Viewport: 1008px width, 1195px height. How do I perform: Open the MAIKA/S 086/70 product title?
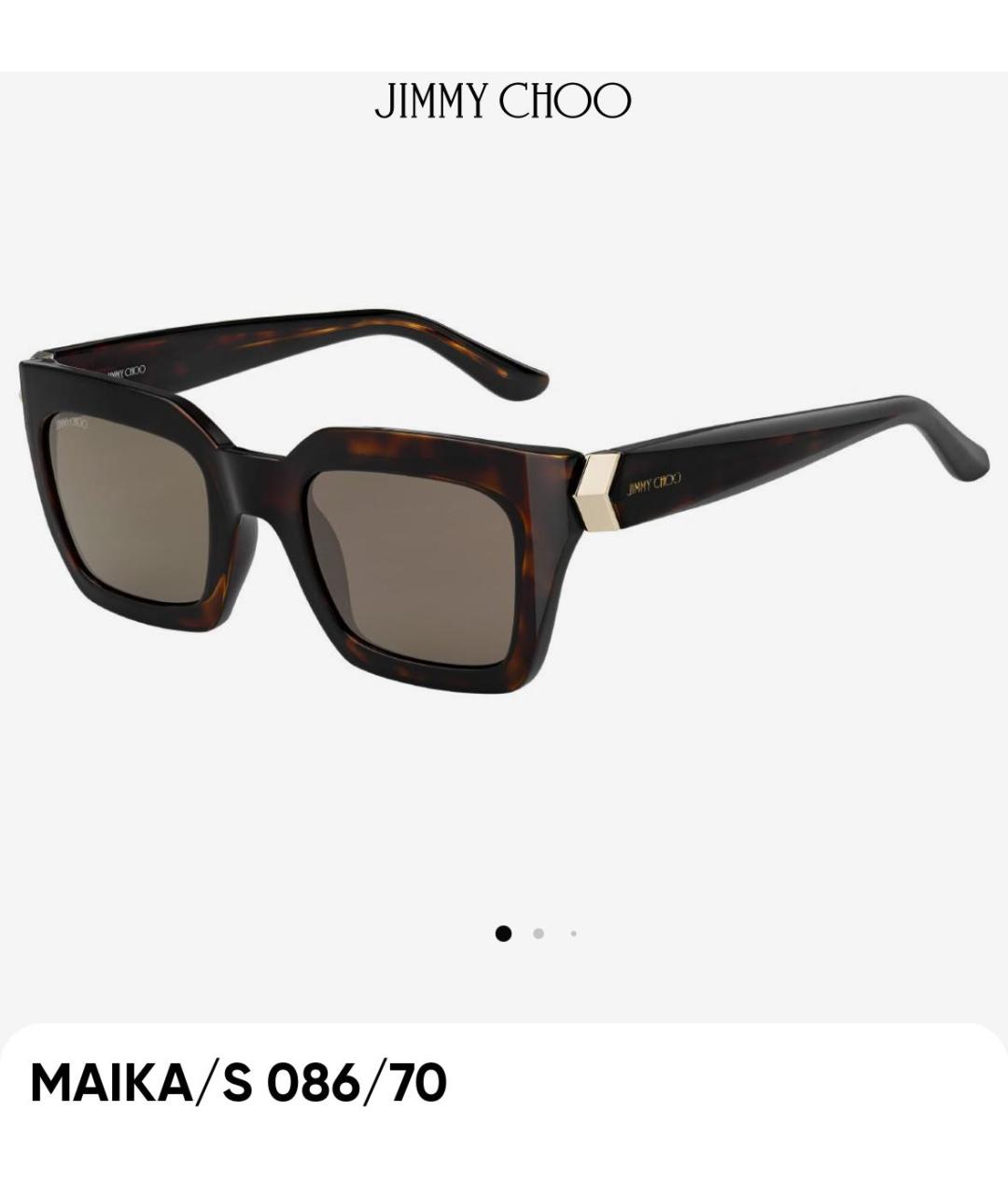coord(238,1083)
